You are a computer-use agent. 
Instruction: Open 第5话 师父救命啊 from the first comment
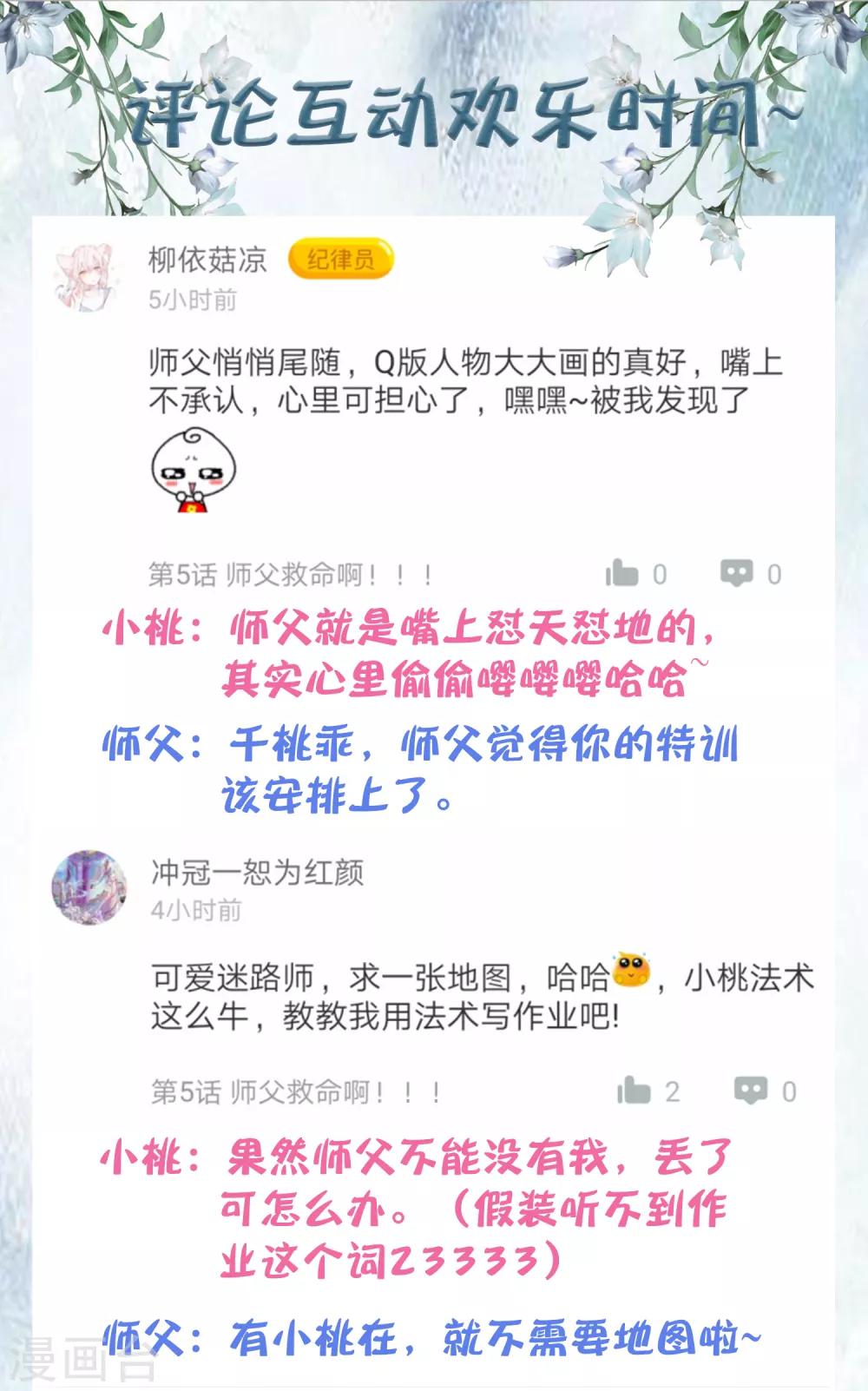288,571
